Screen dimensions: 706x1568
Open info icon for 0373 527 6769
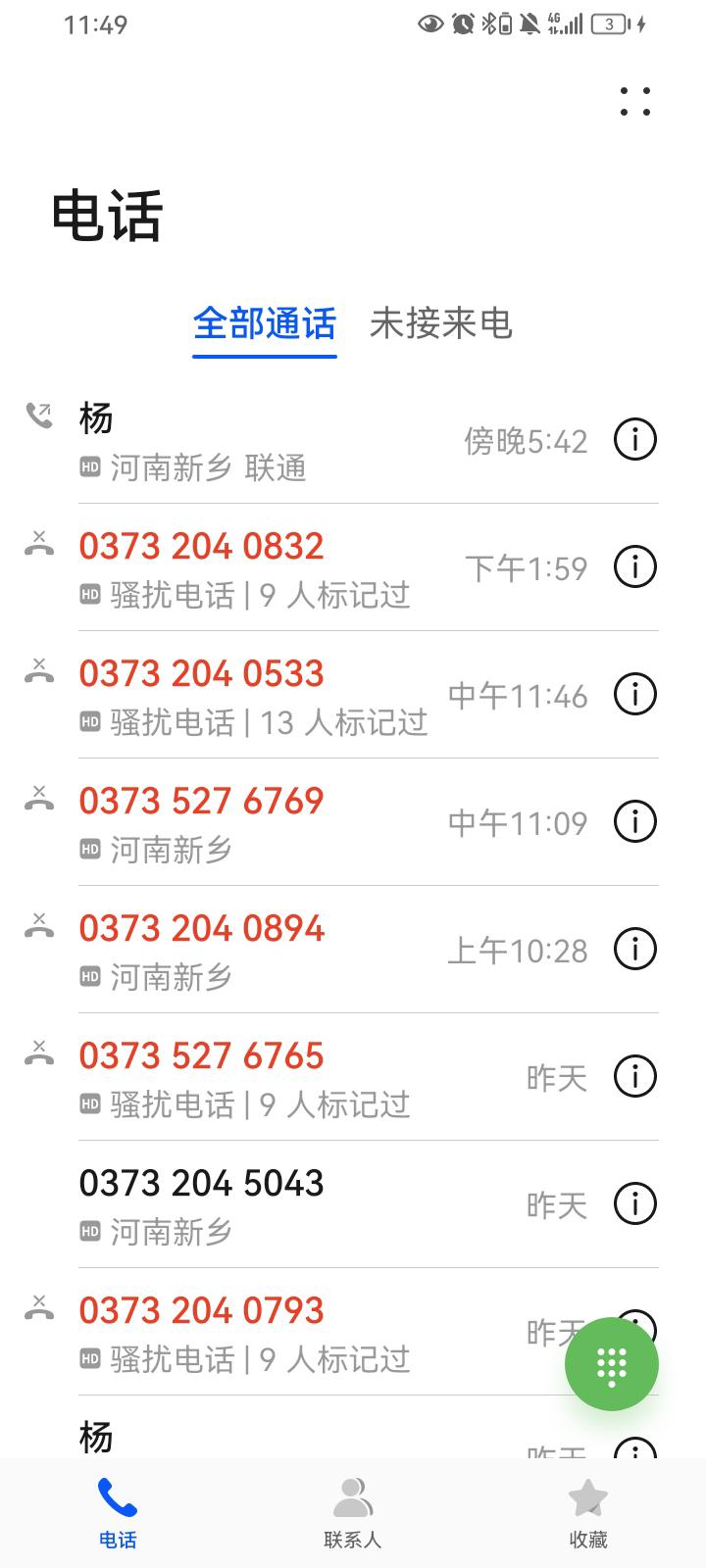pos(634,821)
